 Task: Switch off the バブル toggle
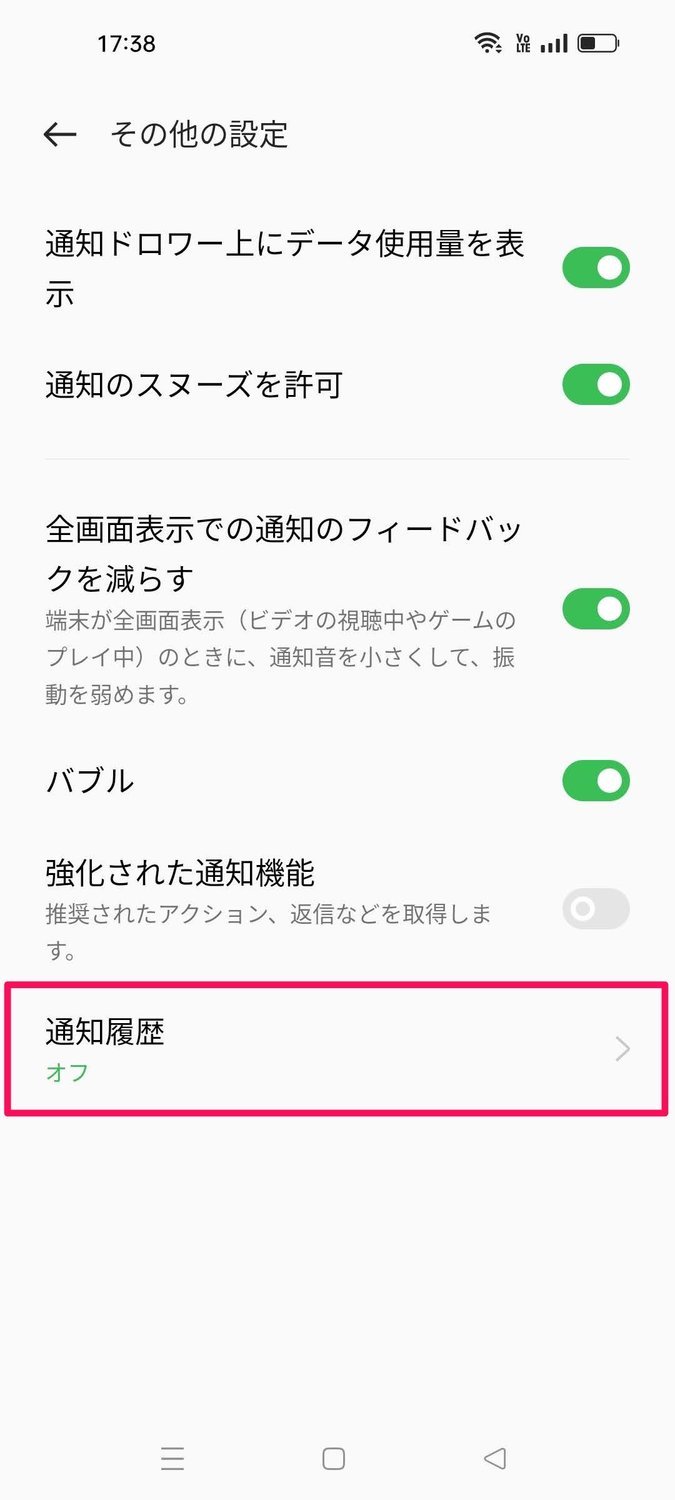[596, 781]
